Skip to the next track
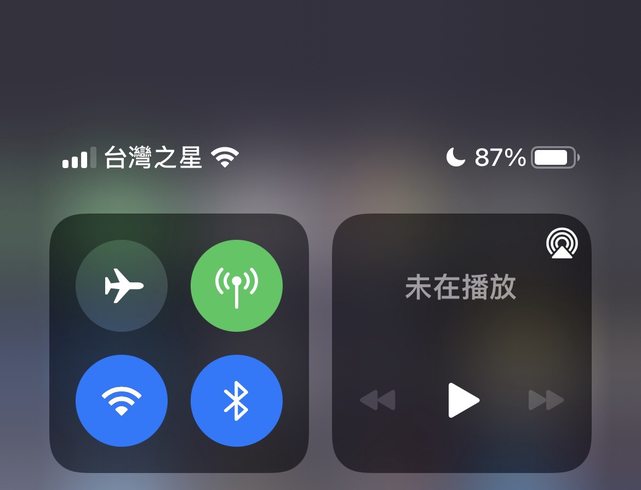This screenshot has height=490, width=641. click(x=546, y=401)
